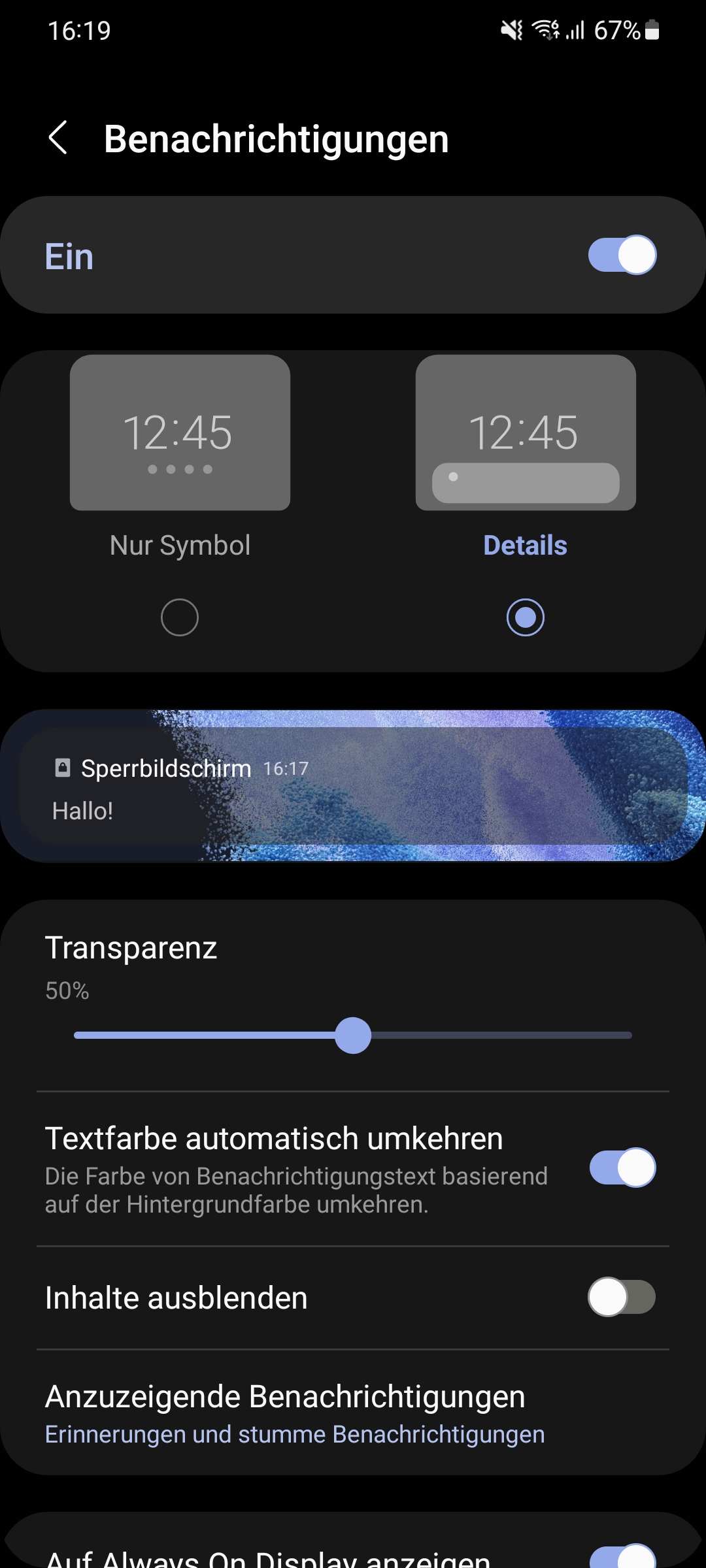
Task: Tap the Wi-Fi icon in the status bar
Action: pyautogui.click(x=544, y=29)
